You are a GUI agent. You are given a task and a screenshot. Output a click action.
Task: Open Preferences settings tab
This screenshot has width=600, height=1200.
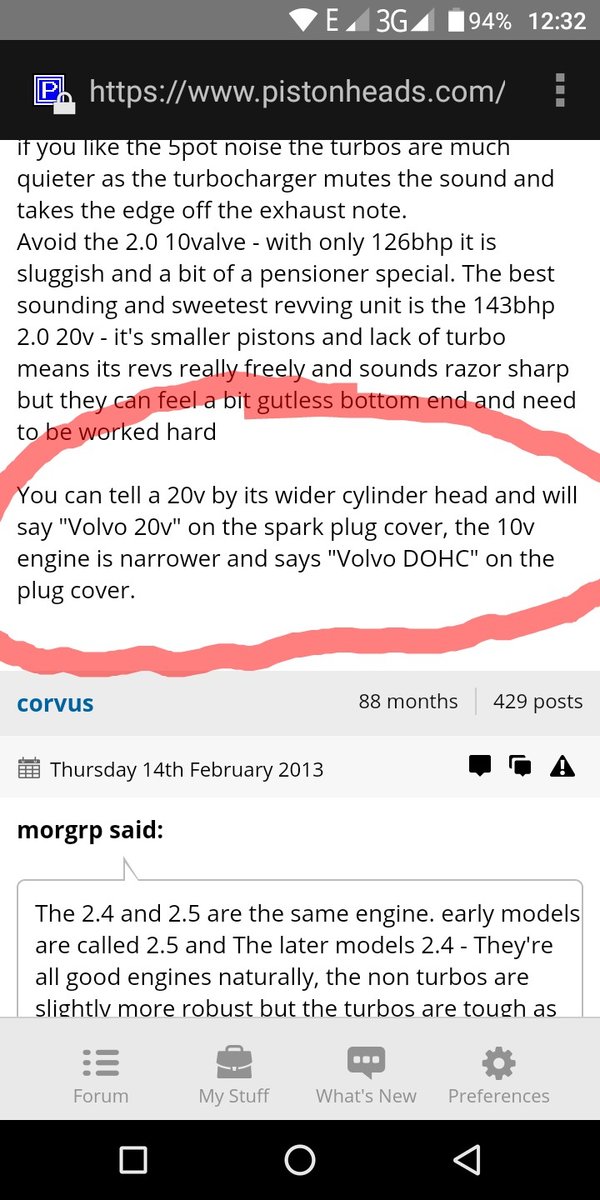pos(498,1075)
